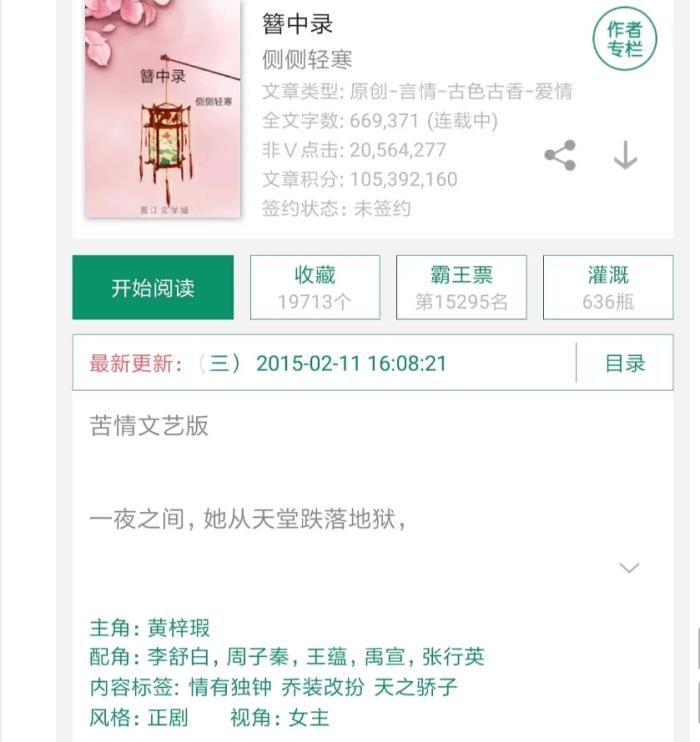Image resolution: width=700 pixels, height=742 pixels.
Task: Expand the full synopsis with the chevron
Action: [x=629, y=568]
